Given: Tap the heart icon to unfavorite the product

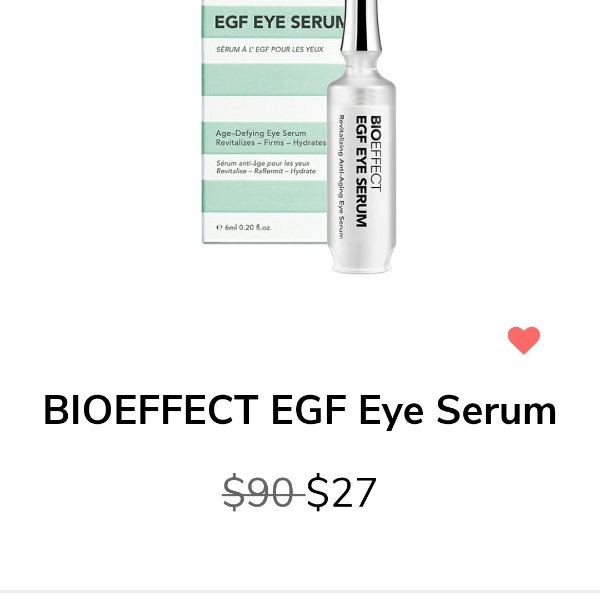Looking at the screenshot, I should [524, 341].
